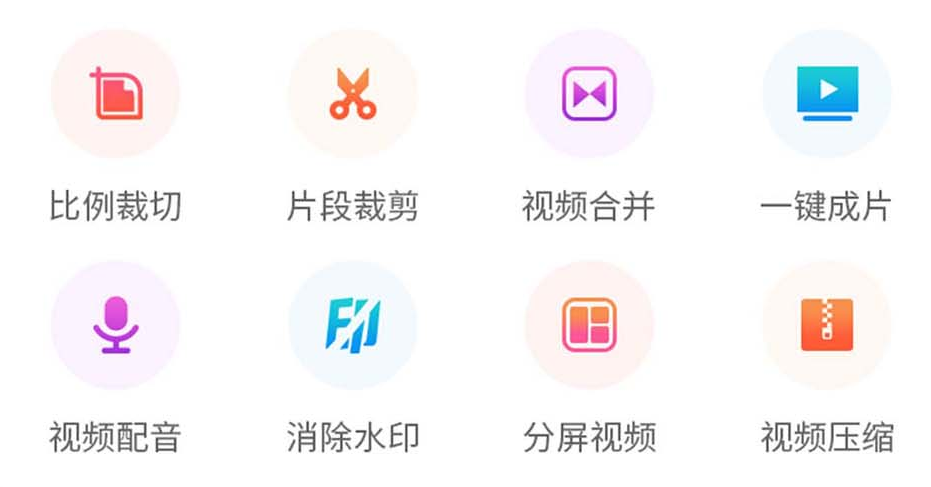Launch 视频合并 merge feature
The height and width of the screenshot is (487, 931).
click(x=589, y=94)
